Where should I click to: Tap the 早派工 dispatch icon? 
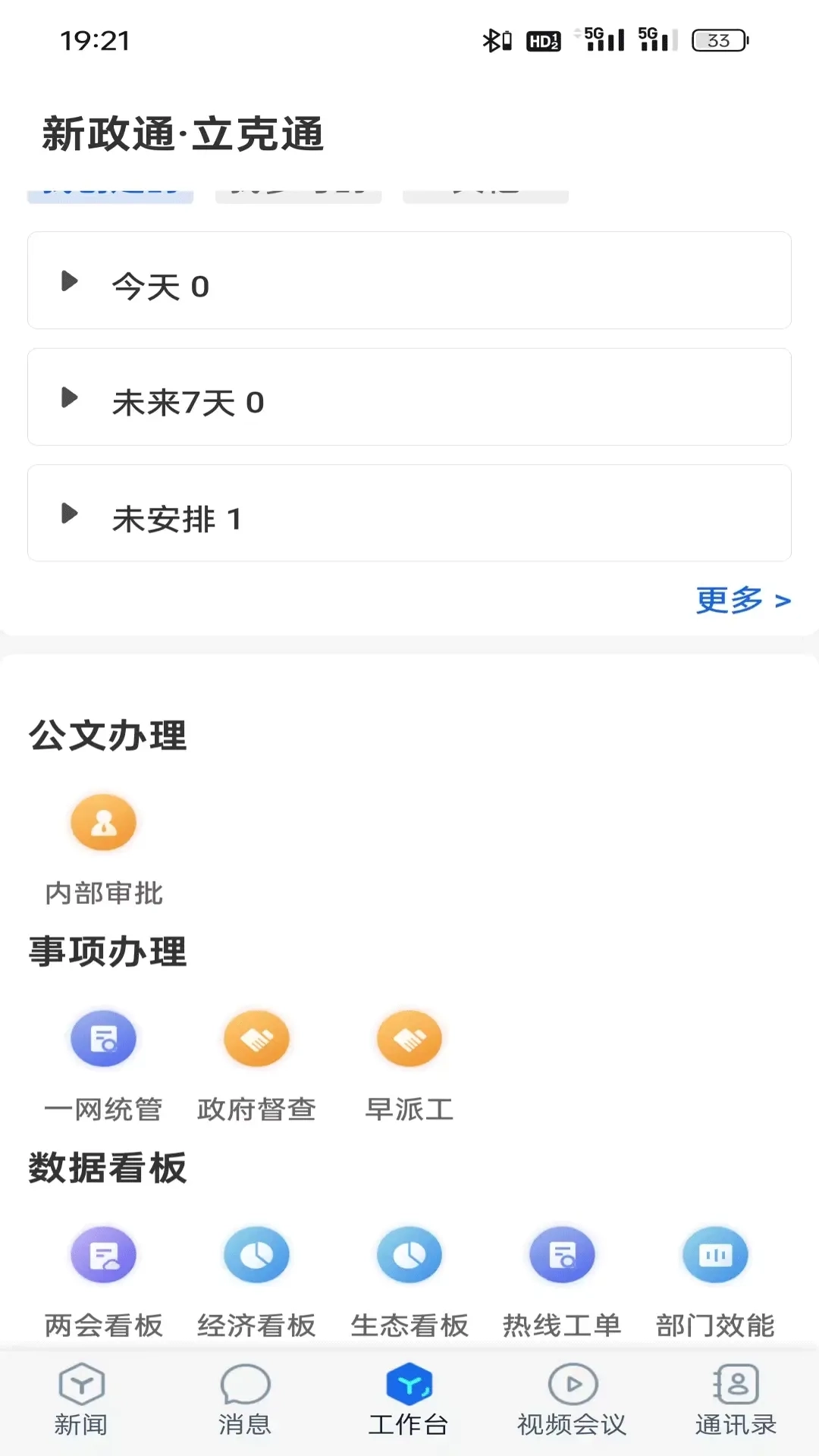[409, 1038]
